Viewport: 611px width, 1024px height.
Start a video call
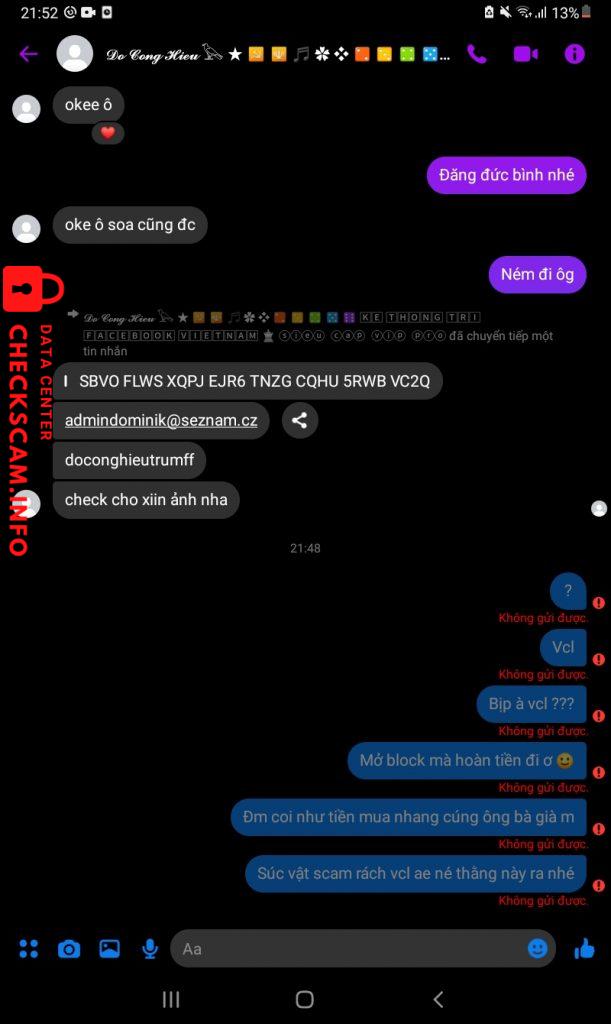pyautogui.click(x=525, y=54)
